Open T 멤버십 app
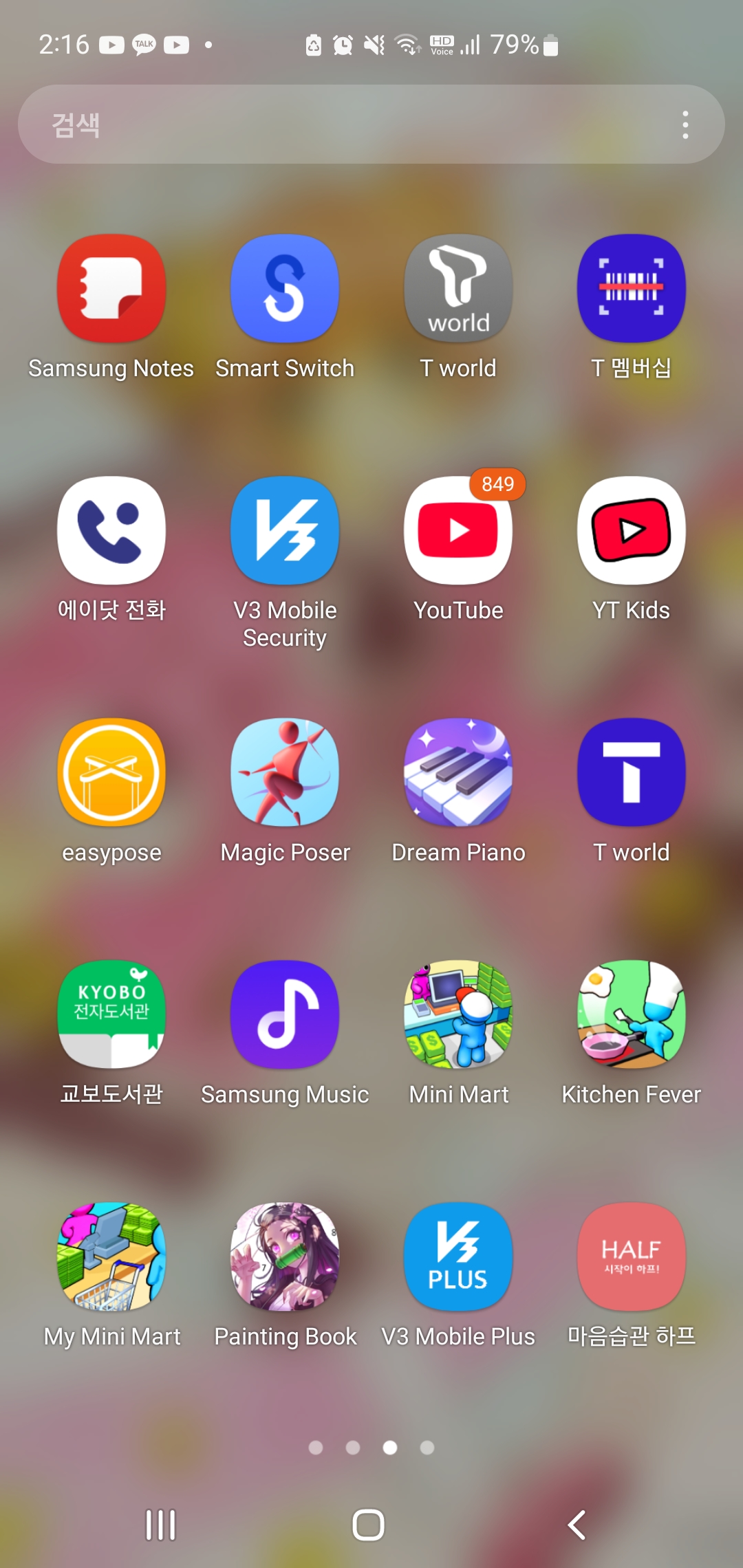This screenshot has height=1568, width=743. click(x=631, y=289)
